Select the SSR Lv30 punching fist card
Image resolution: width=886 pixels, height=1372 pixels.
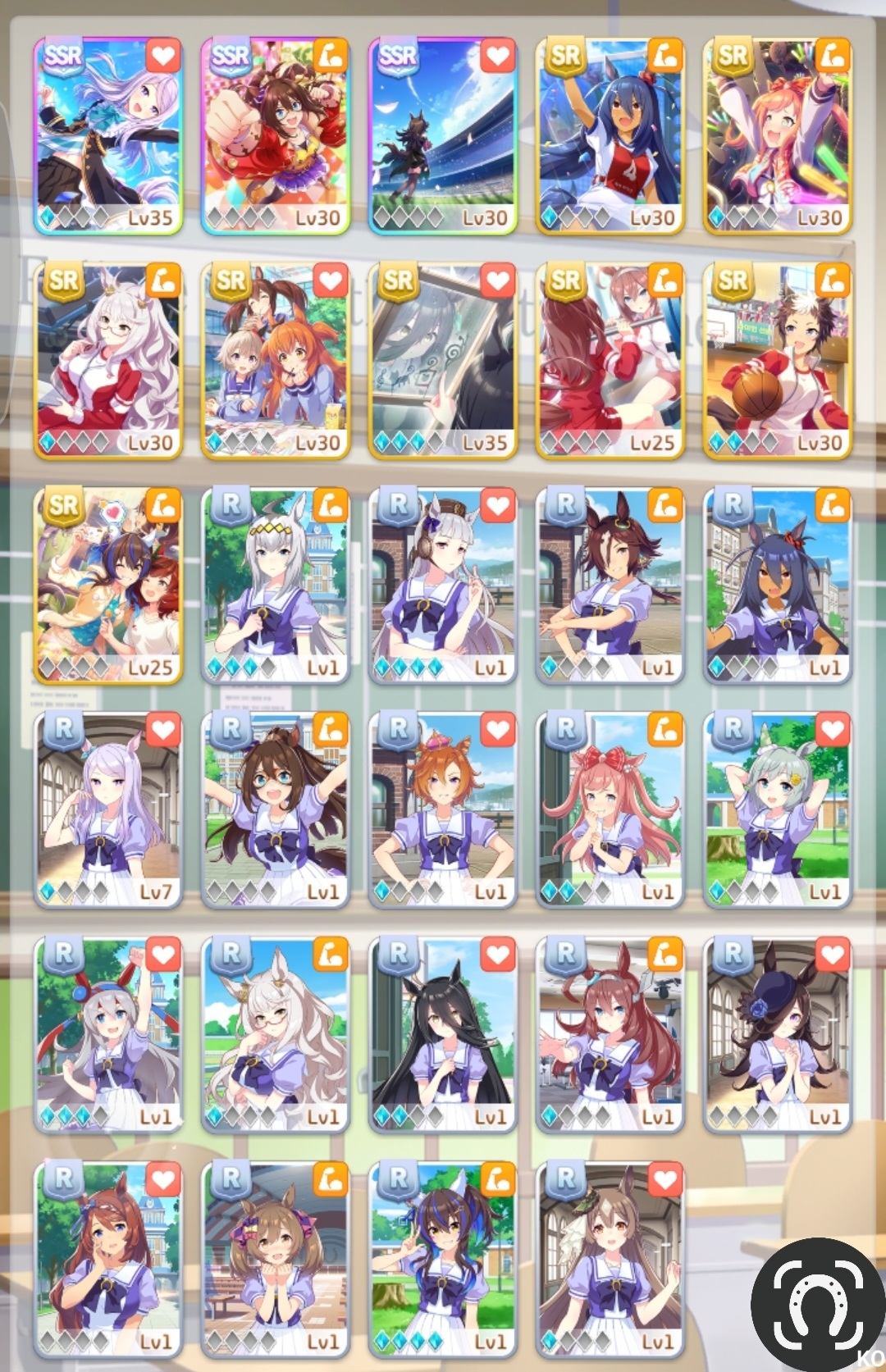[x=275, y=135]
